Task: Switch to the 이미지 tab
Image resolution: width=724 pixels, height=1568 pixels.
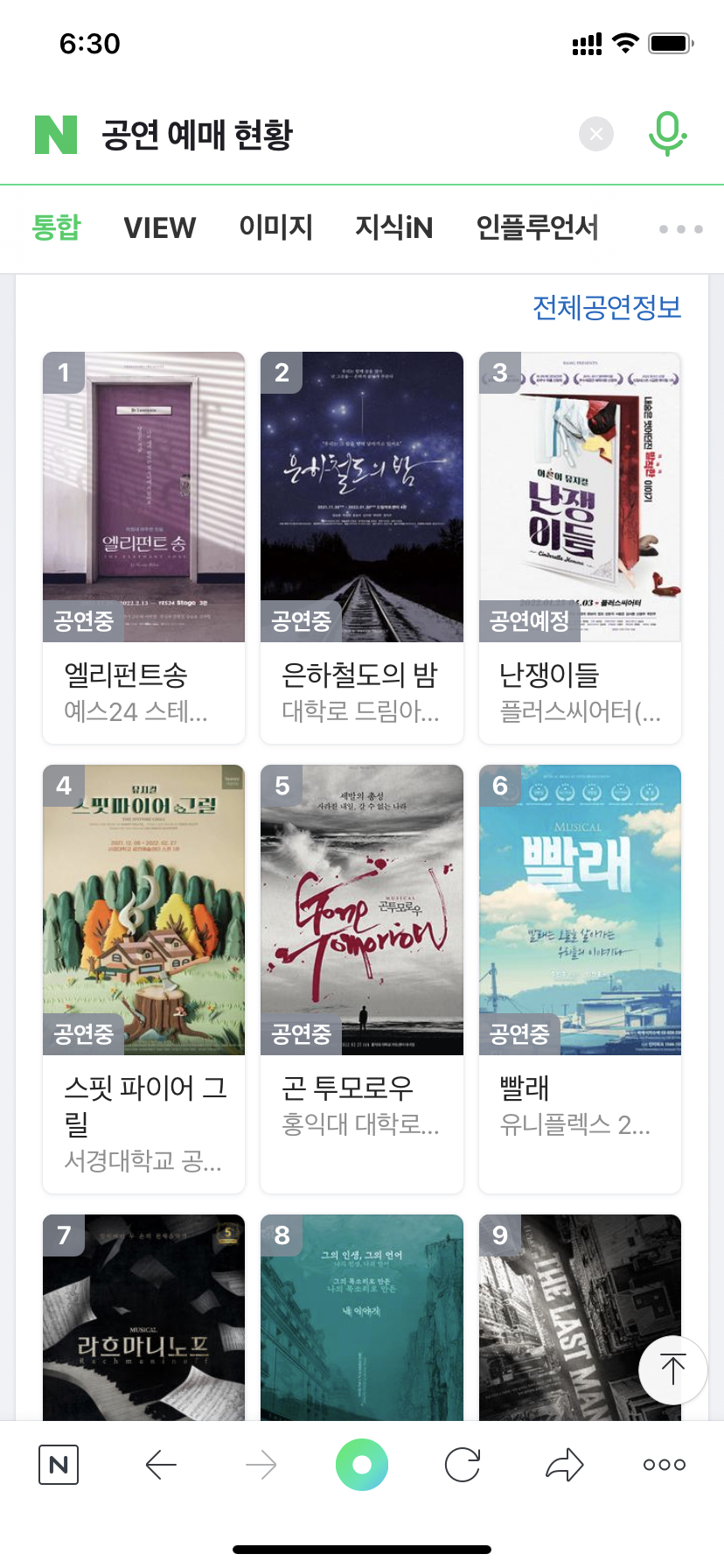Action: click(275, 227)
